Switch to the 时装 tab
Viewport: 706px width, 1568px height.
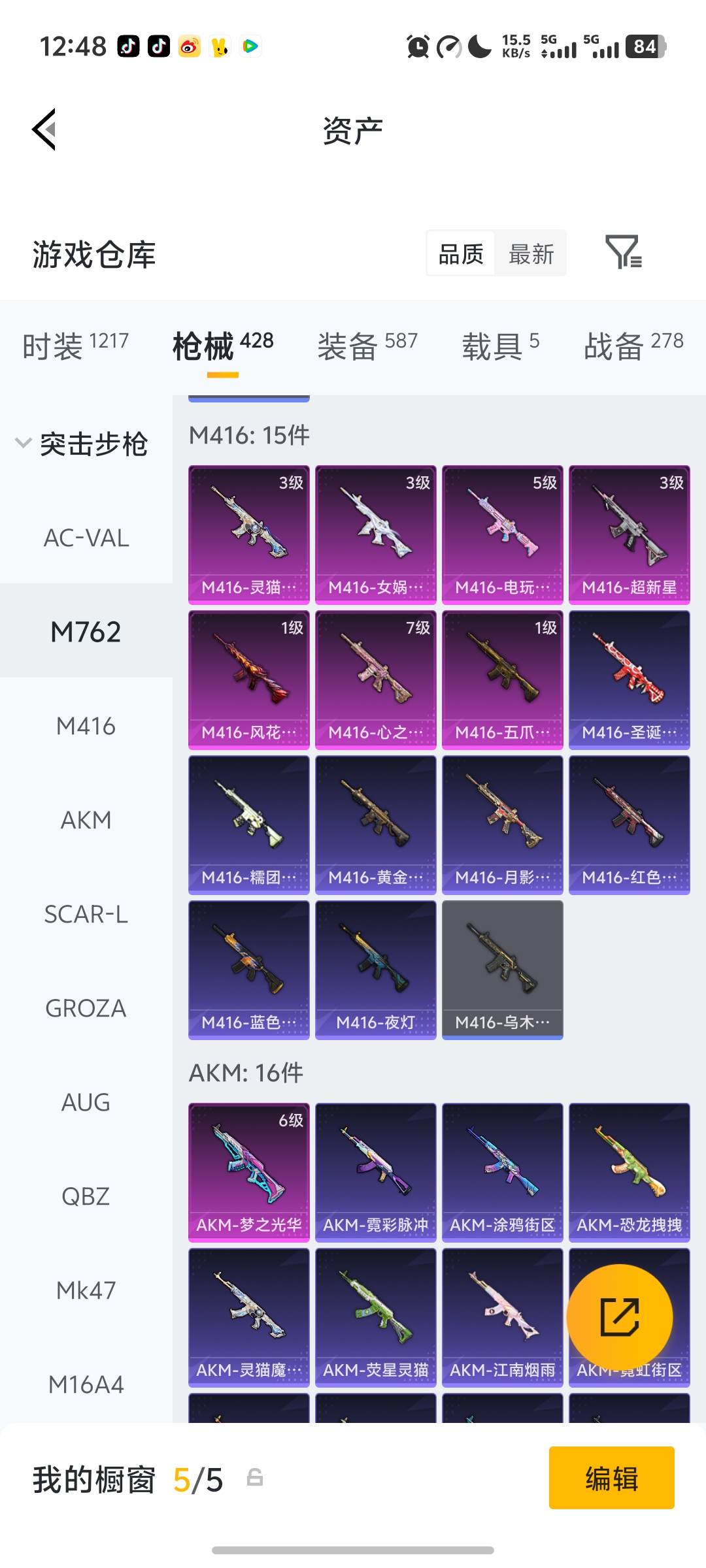click(x=75, y=344)
